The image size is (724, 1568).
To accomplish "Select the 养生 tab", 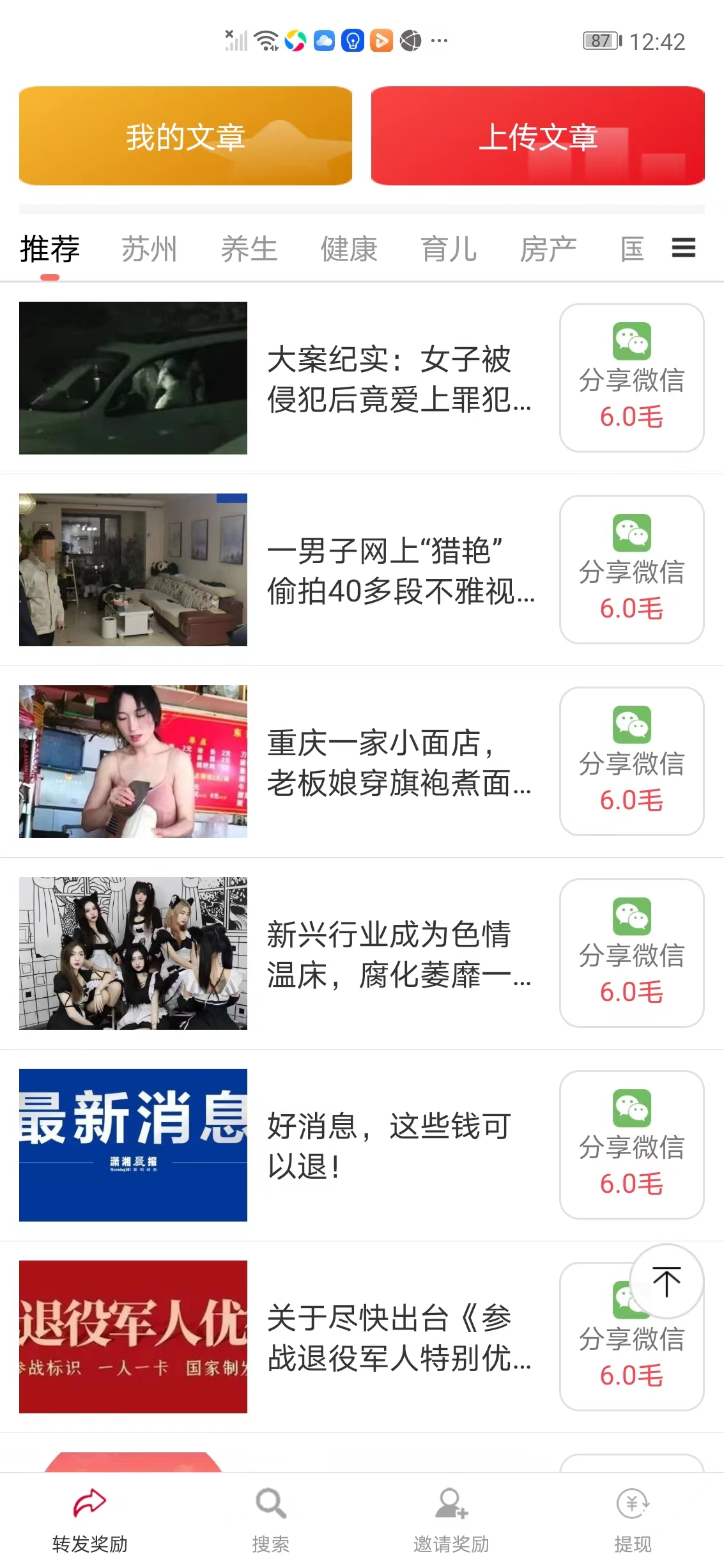I will point(250,249).
